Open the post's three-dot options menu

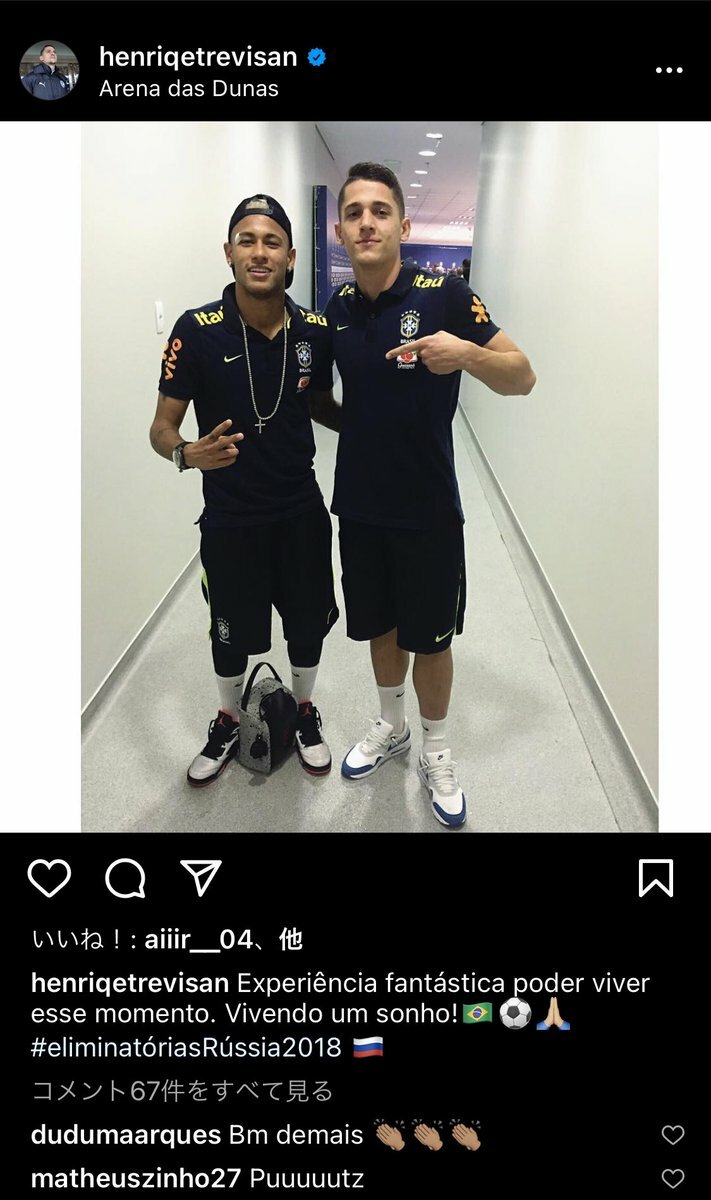click(x=669, y=70)
